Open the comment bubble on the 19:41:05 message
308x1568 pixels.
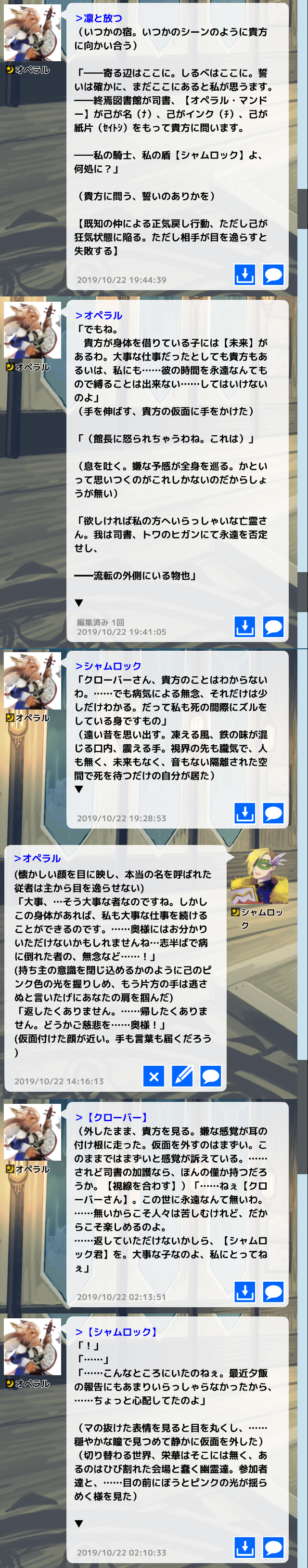point(273,626)
